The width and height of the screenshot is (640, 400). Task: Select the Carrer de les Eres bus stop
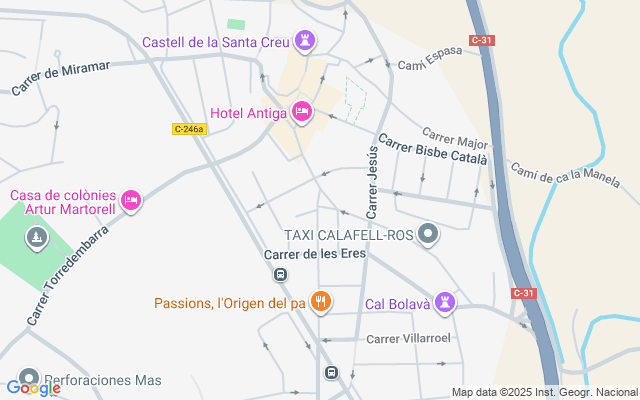click(x=281, y=275)
